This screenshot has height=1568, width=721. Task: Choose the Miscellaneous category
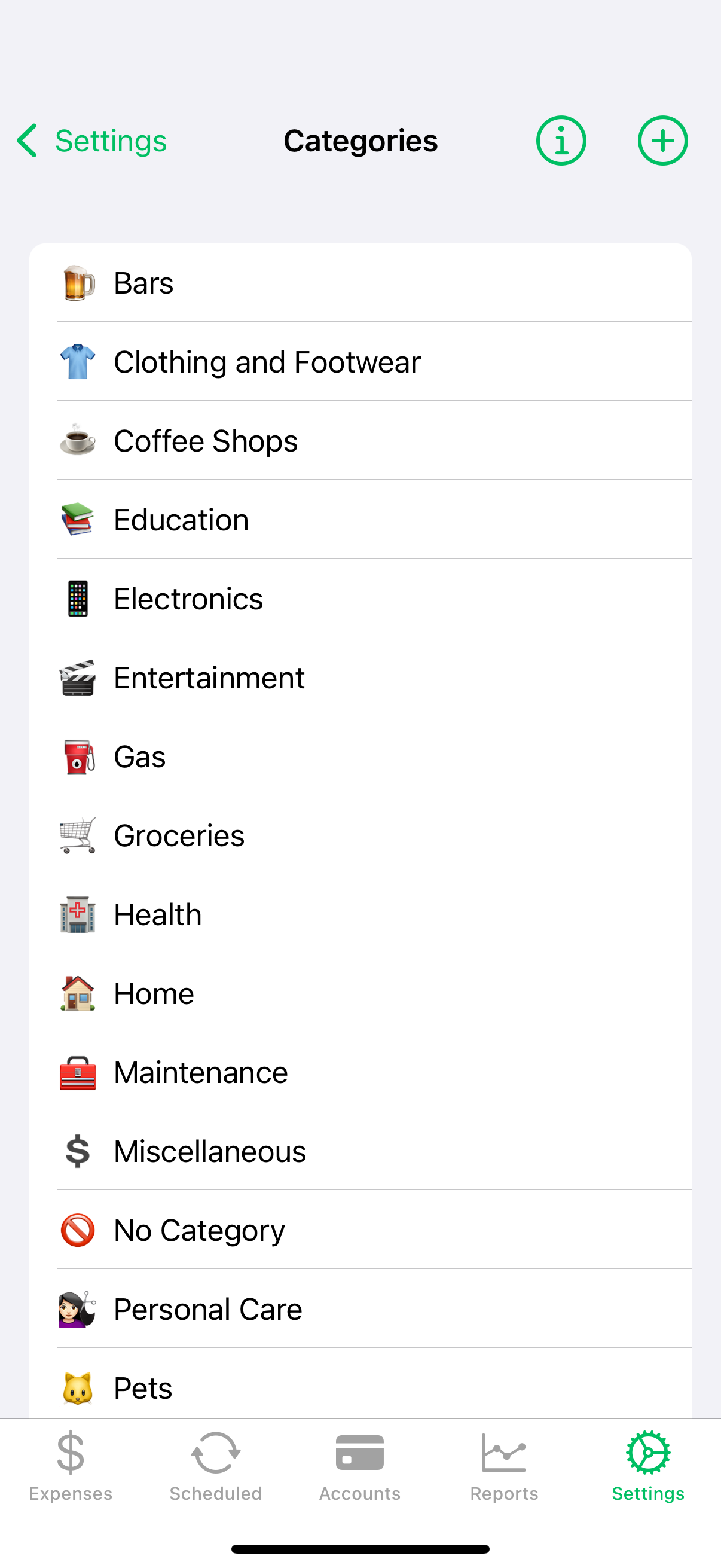[x=360, y=1151]
